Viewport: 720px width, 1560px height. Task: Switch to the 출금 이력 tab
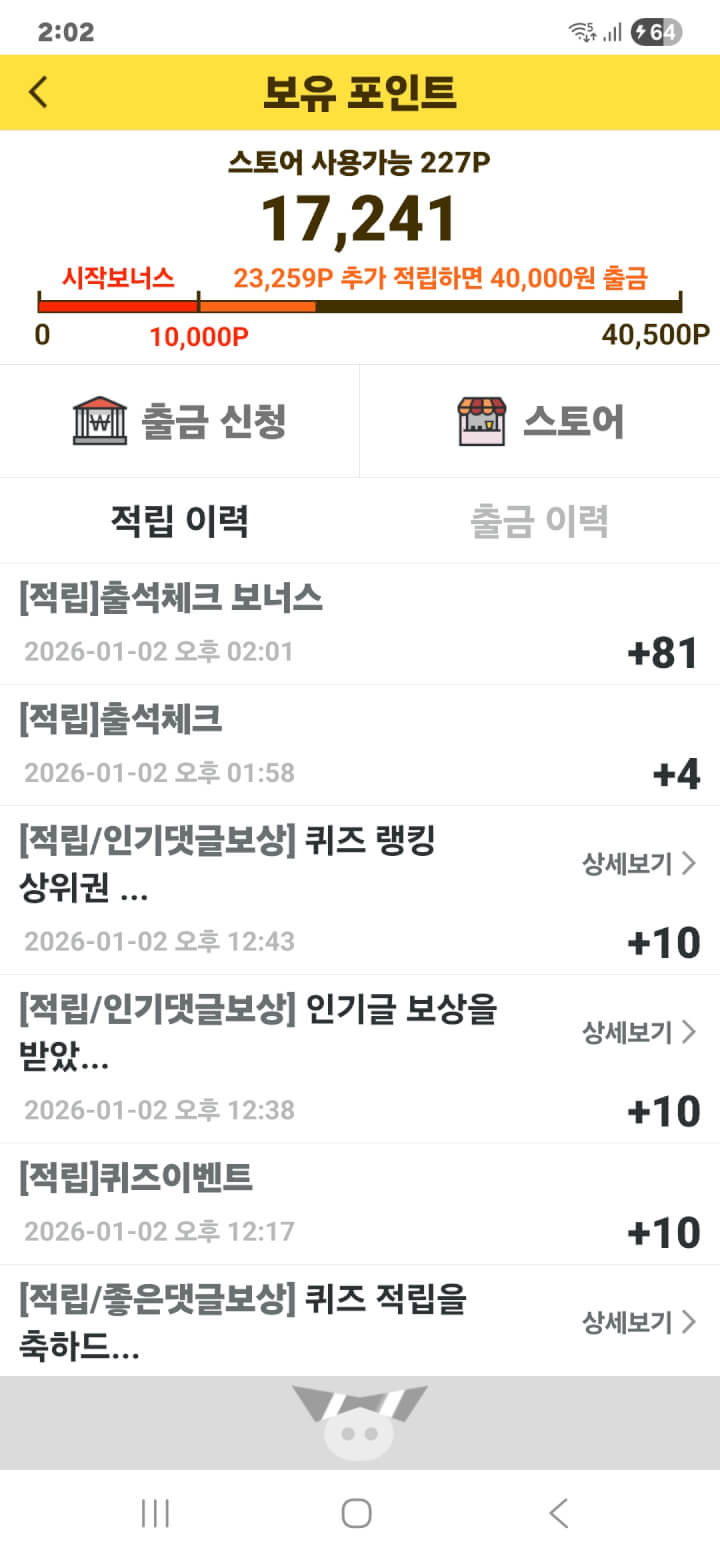(540, 521)
